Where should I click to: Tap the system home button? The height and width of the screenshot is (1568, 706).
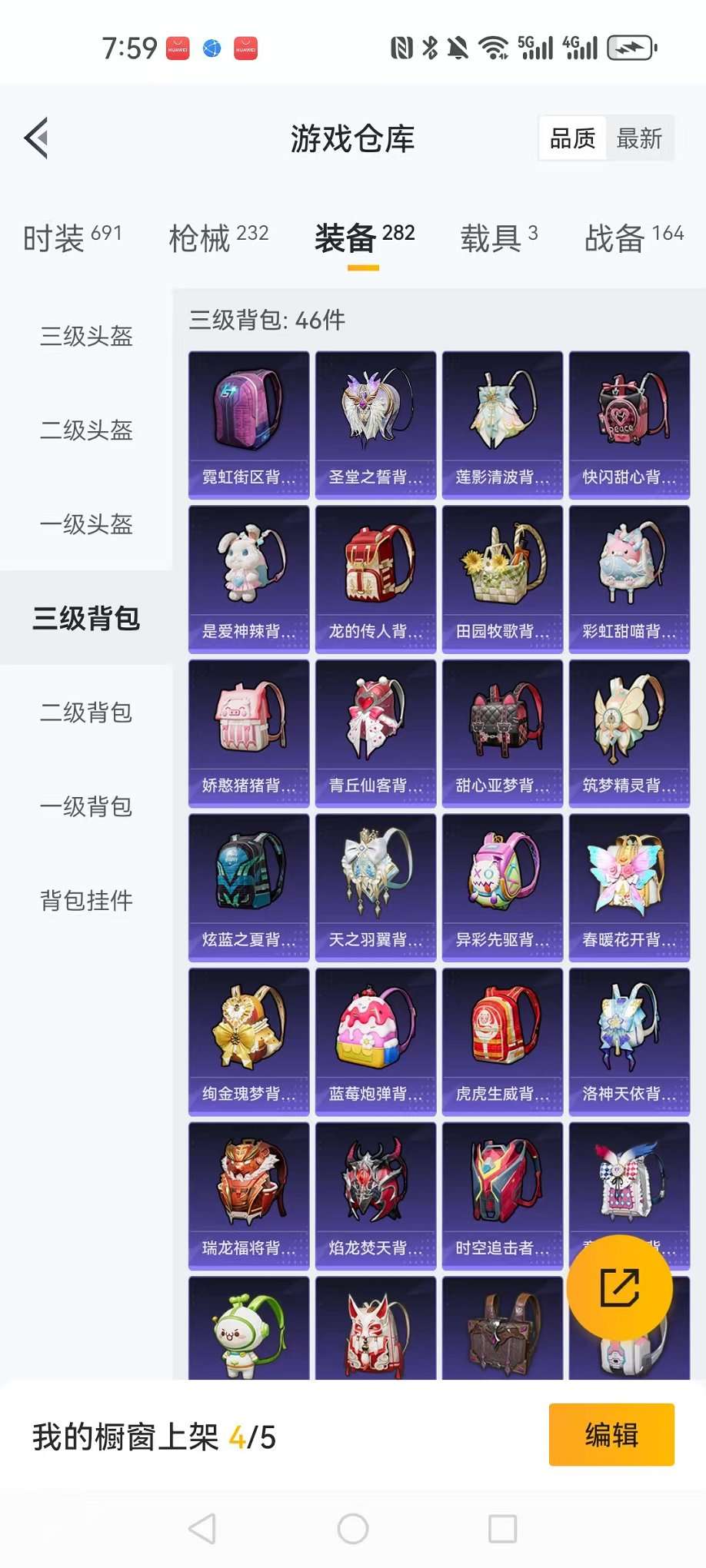[353, 1529]
